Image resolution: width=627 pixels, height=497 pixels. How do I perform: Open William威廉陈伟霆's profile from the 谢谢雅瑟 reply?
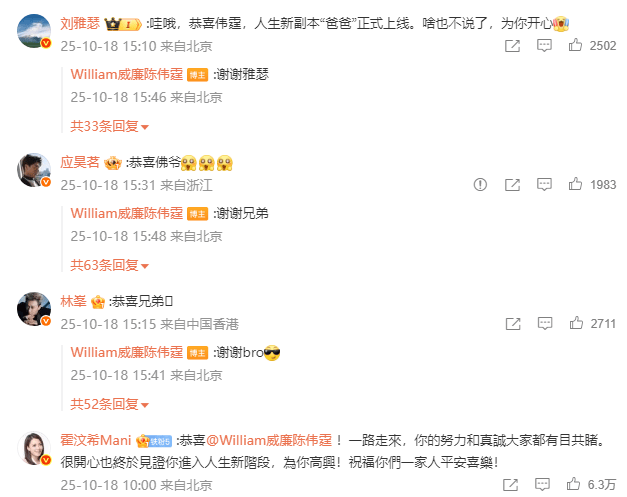click(126, 74)
